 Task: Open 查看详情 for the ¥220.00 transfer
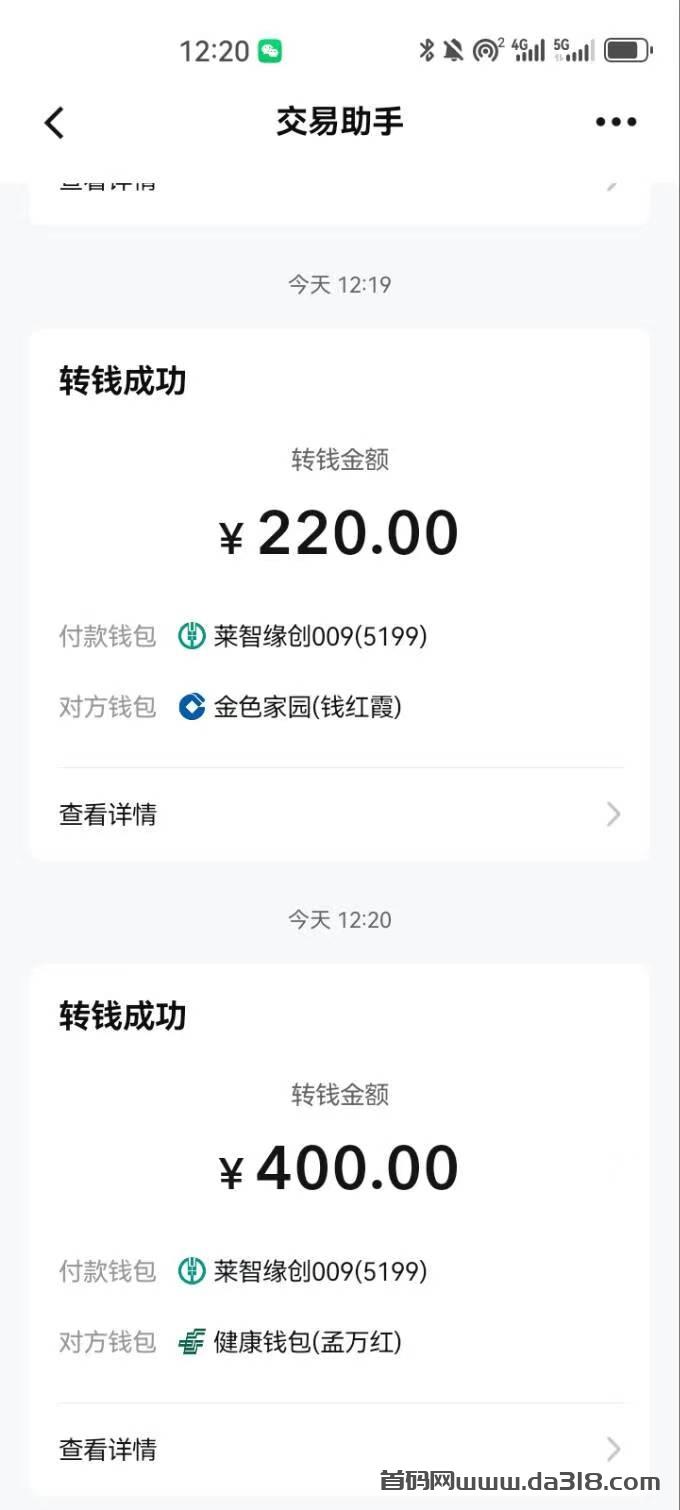(x=340, y=815)
